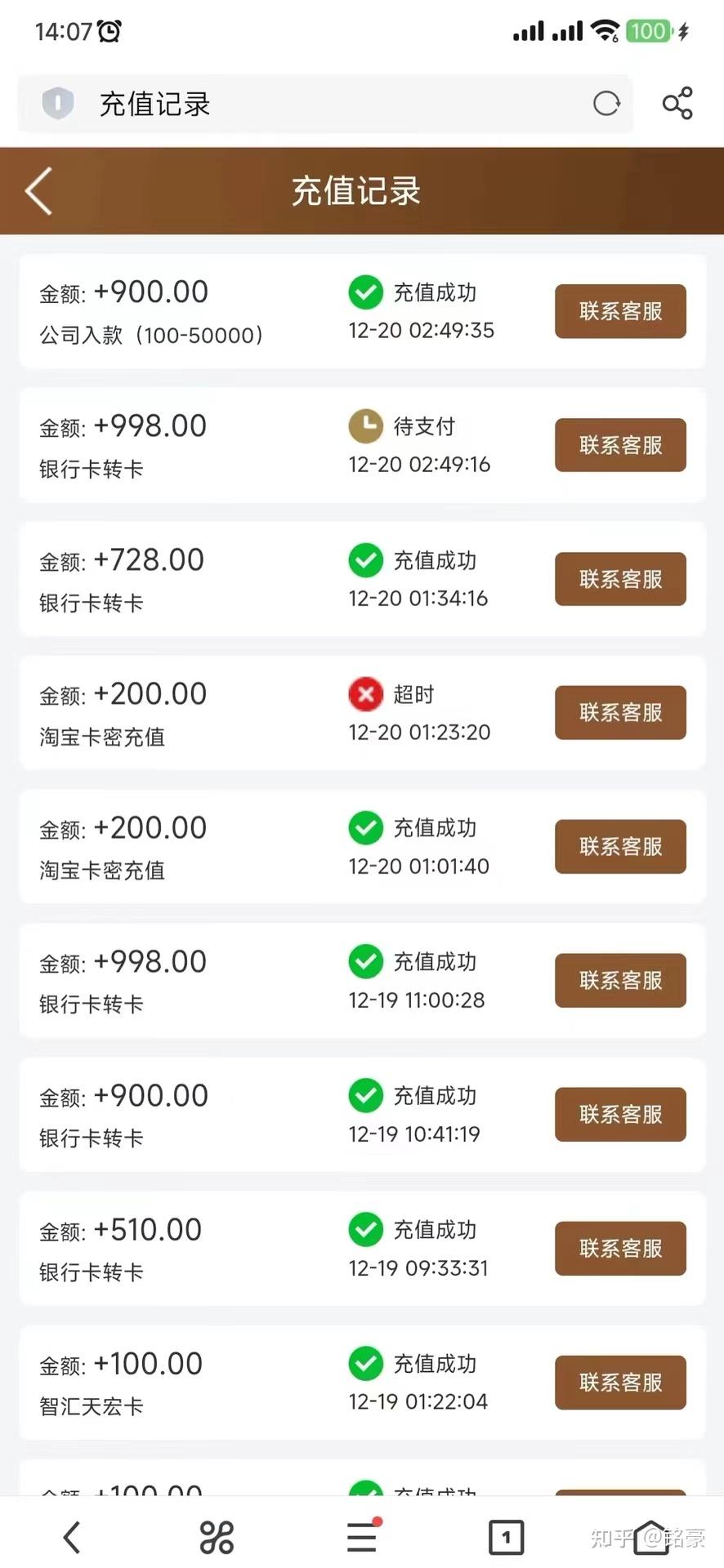Click the red timeout icon on the 淘宝卡密充值 record
Image resolution: width=724 pixels, height=1568 pixels.
(x=365, y=693)
